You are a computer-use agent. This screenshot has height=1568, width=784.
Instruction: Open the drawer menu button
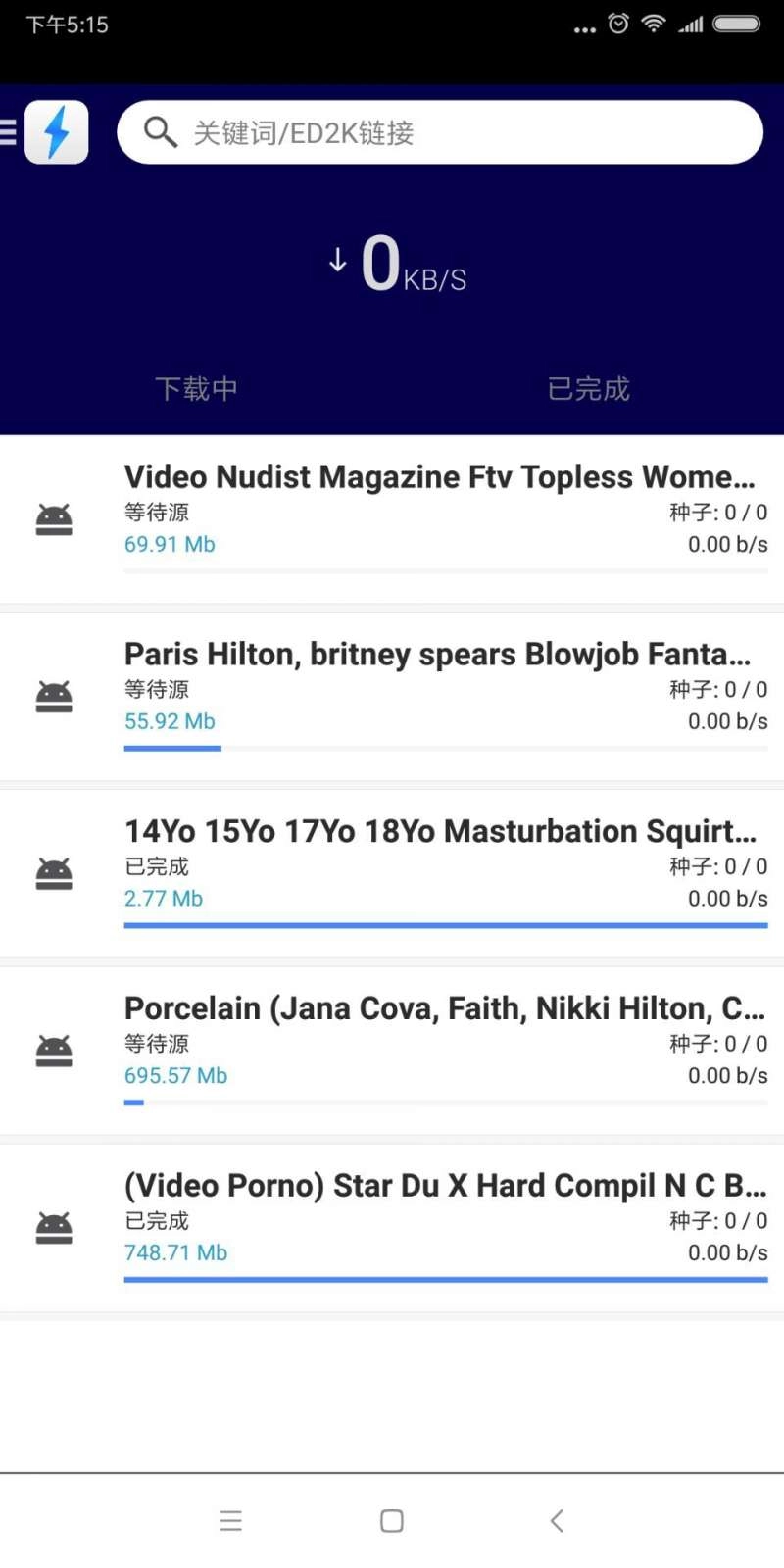pos(10,131)
